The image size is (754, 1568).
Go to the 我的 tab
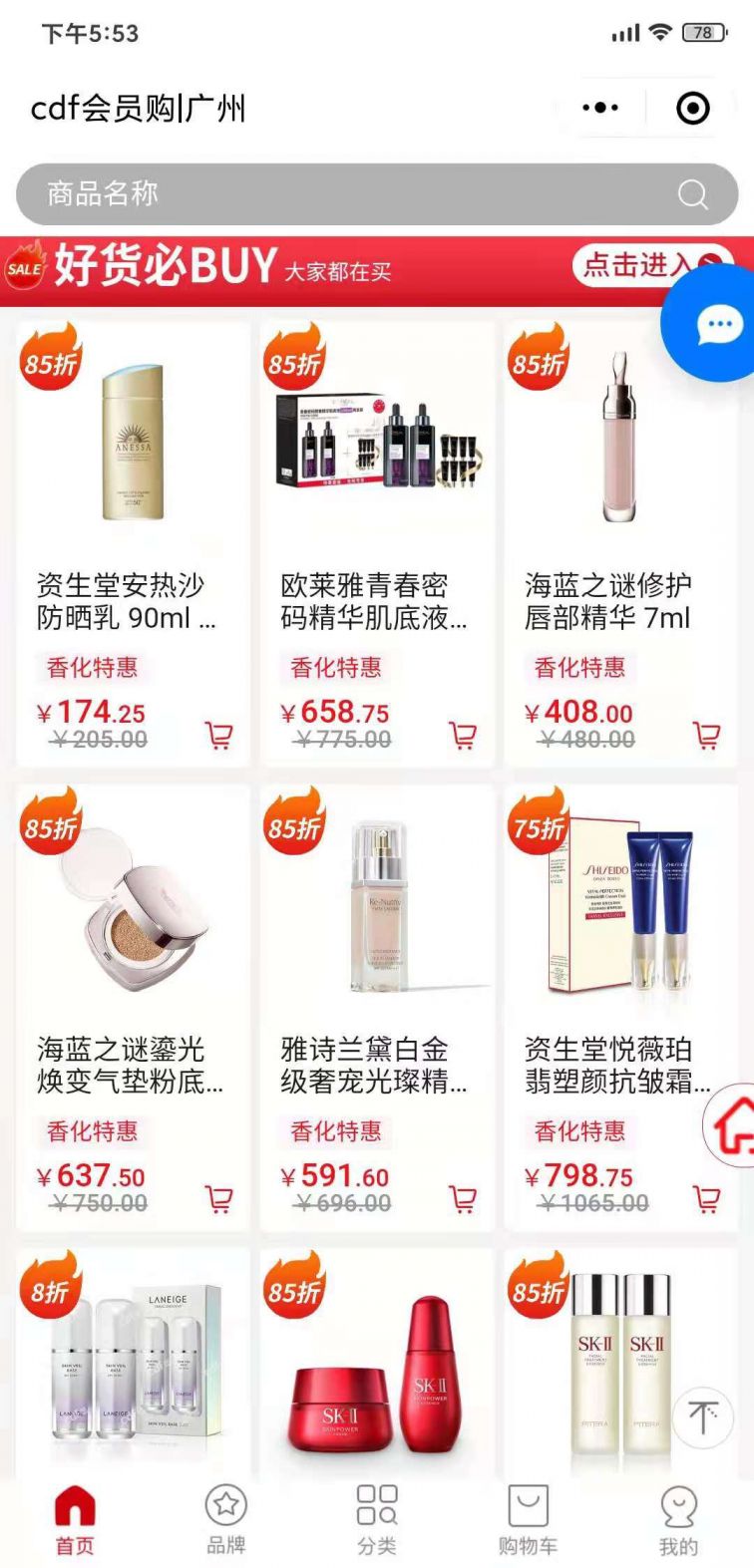[x=678, y=1520]
